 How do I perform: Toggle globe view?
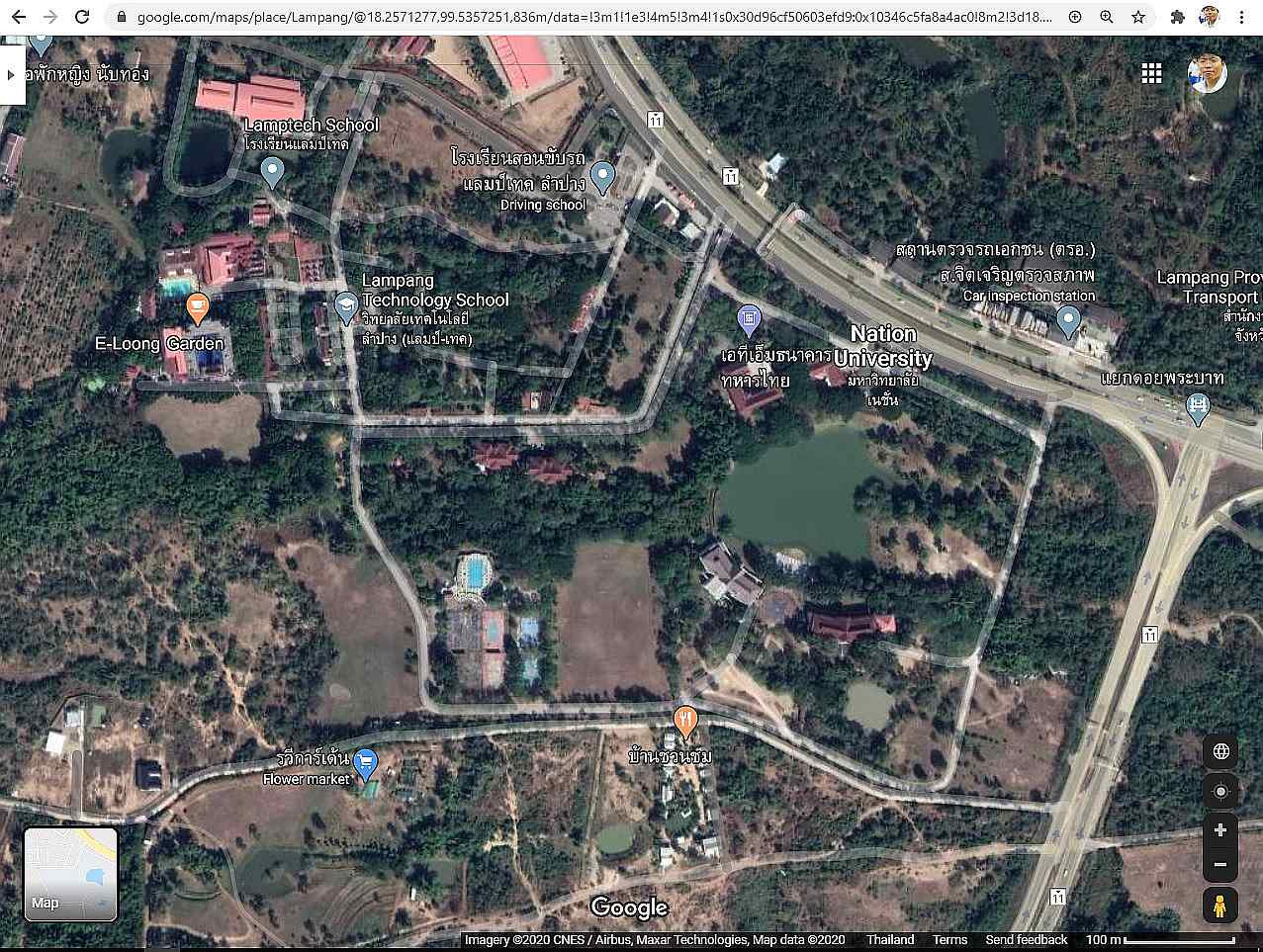tap(1220, 751)
